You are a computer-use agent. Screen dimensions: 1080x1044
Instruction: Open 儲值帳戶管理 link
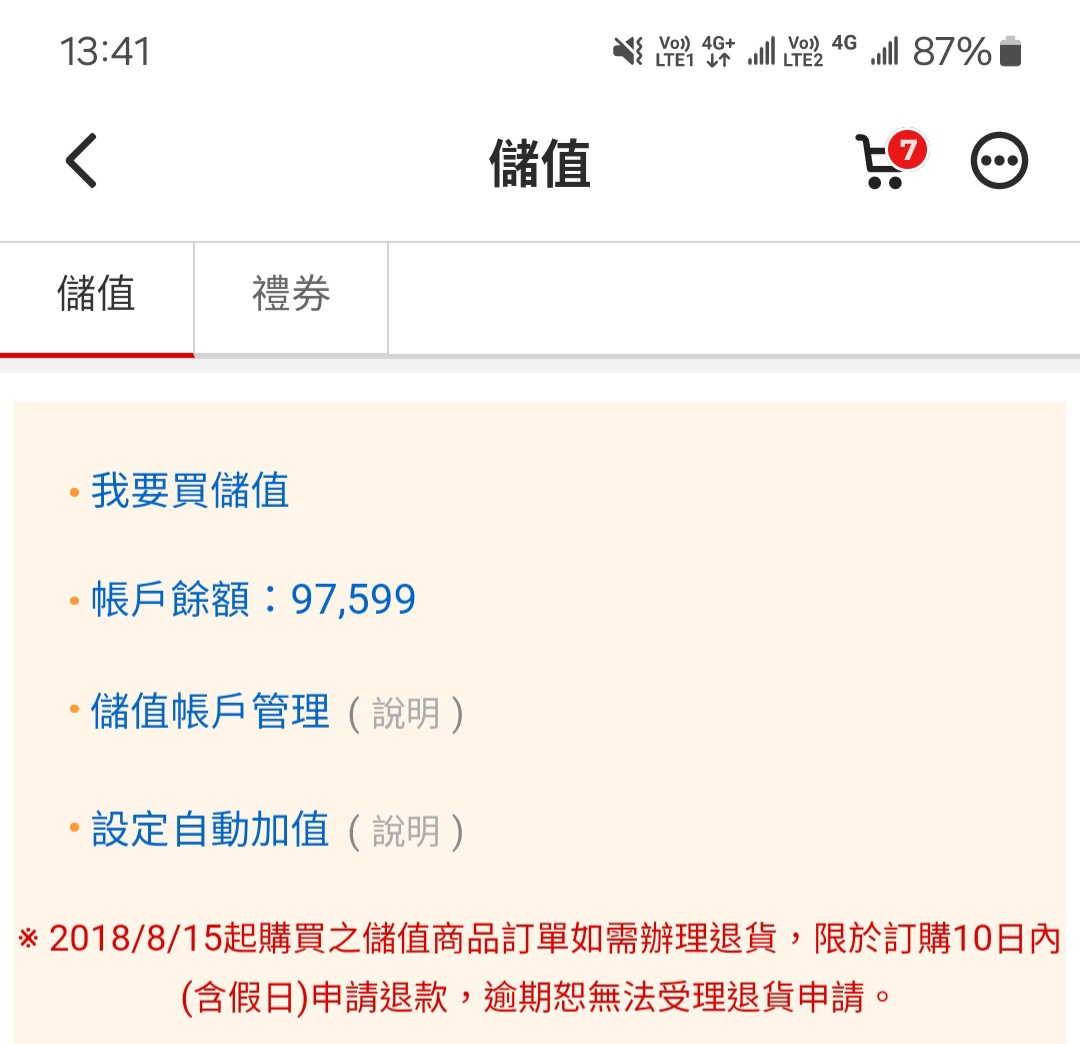coord(210,712)
